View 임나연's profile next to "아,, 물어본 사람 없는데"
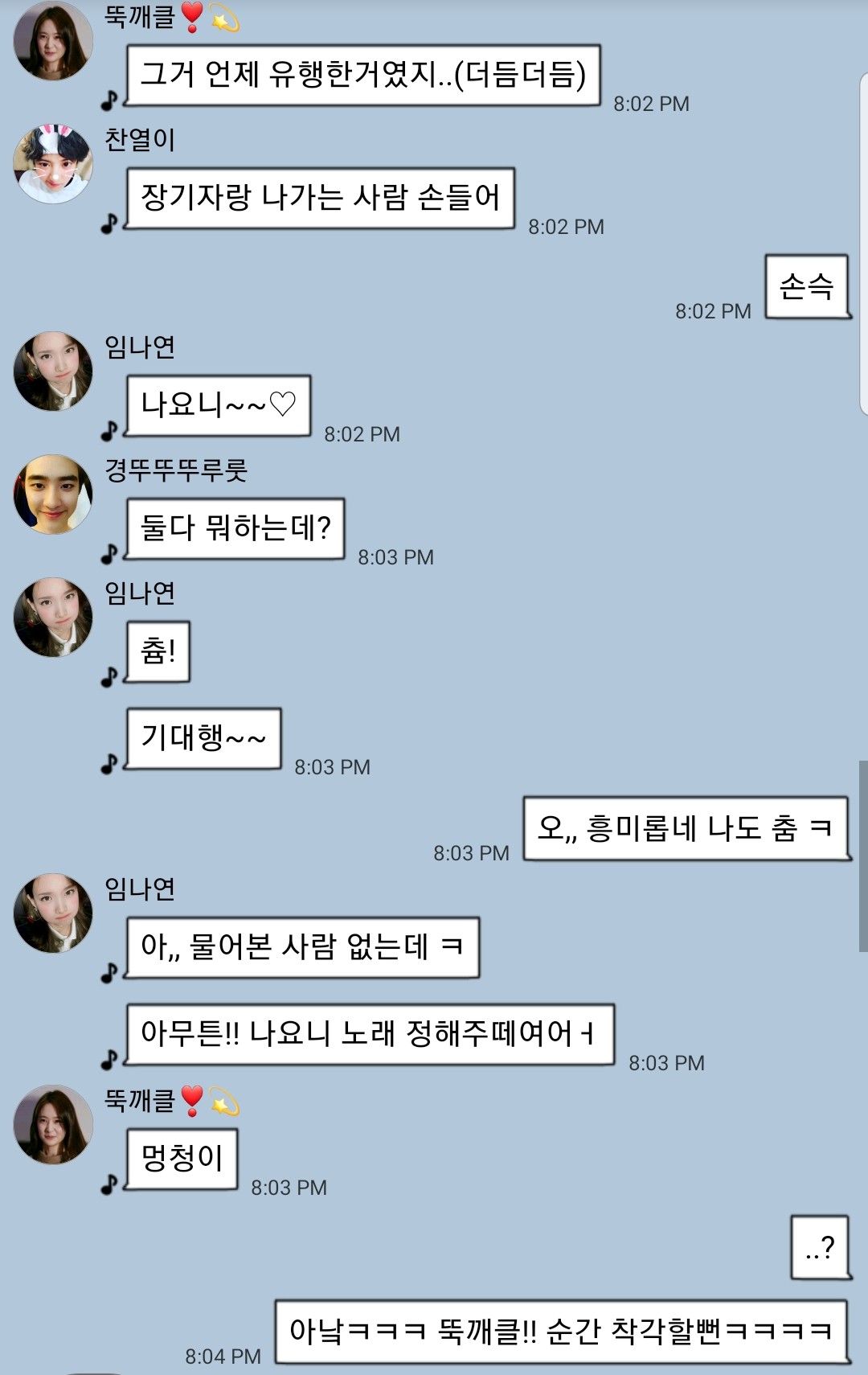The width and height of the screenshot is (868, 1375). tap(53, 913)
